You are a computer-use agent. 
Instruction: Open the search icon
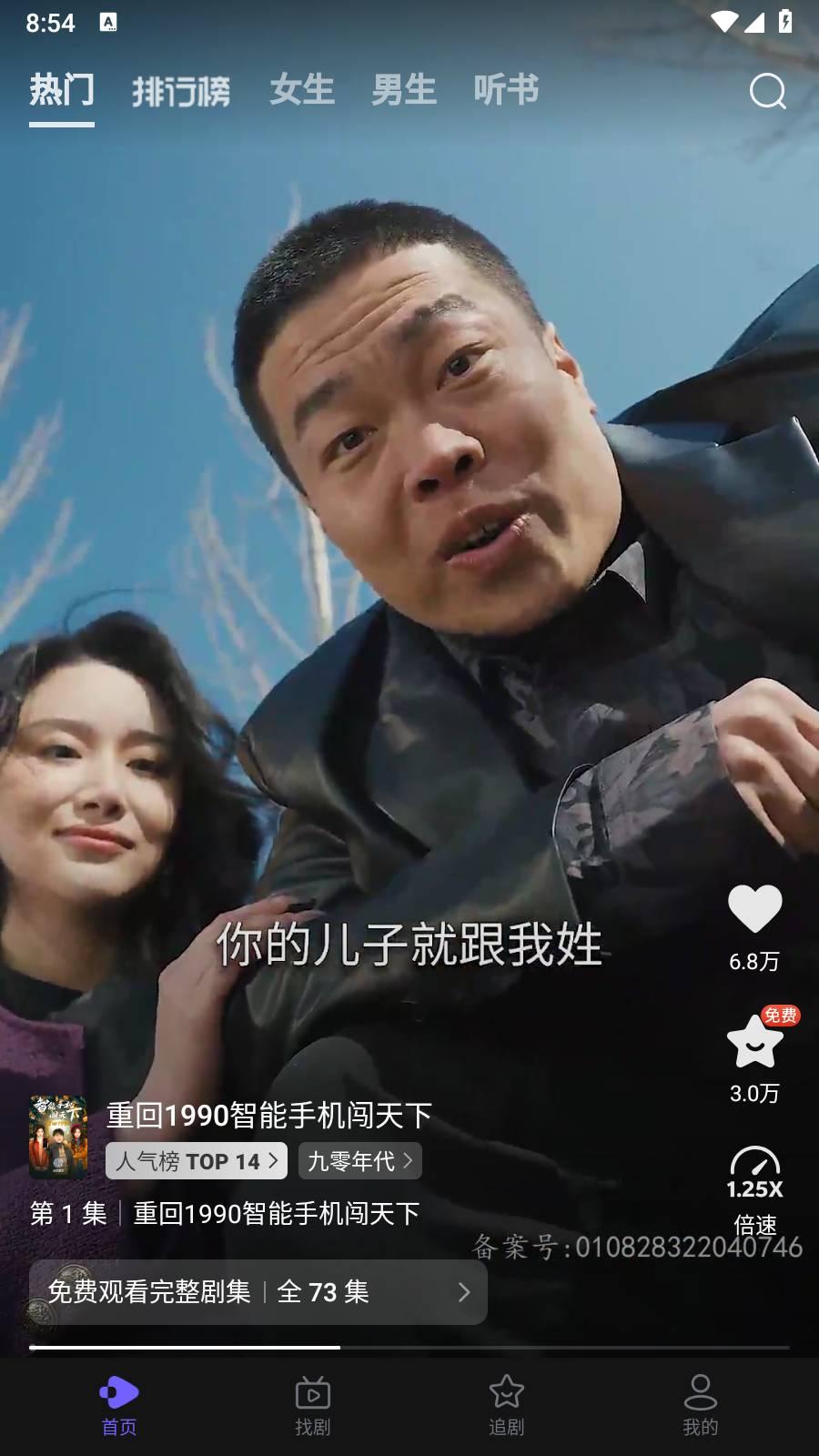[x=767, y=91]
